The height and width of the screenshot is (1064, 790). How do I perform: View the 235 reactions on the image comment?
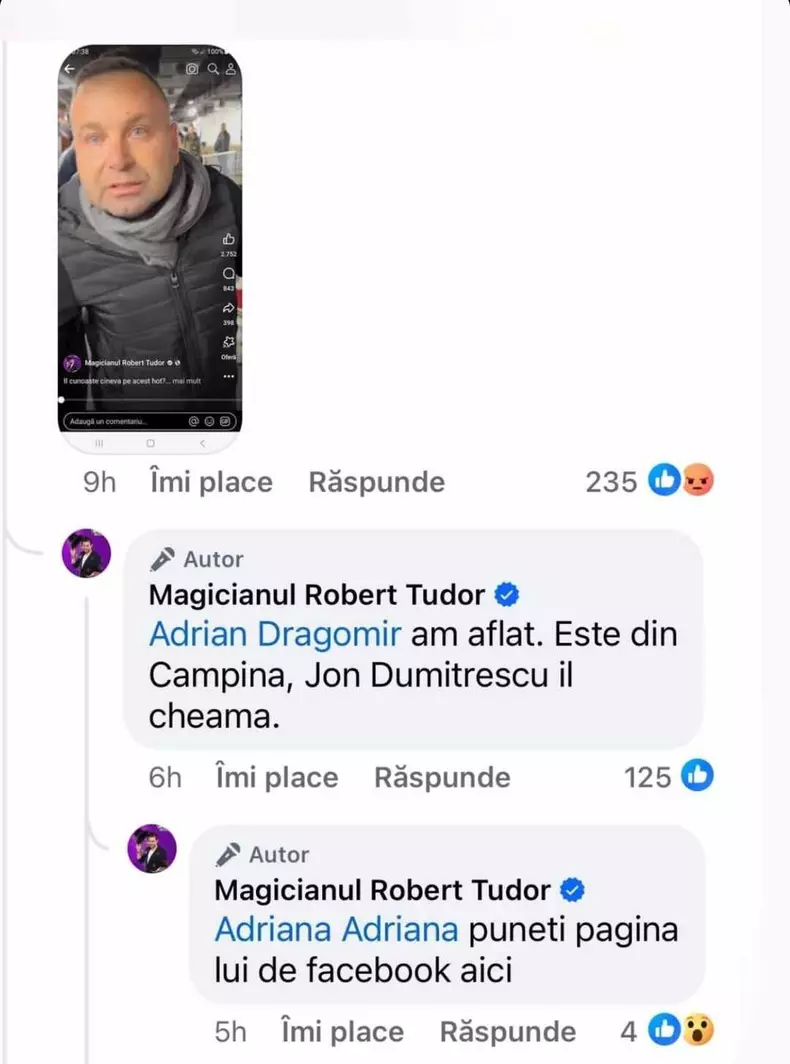tap(650, 482)
